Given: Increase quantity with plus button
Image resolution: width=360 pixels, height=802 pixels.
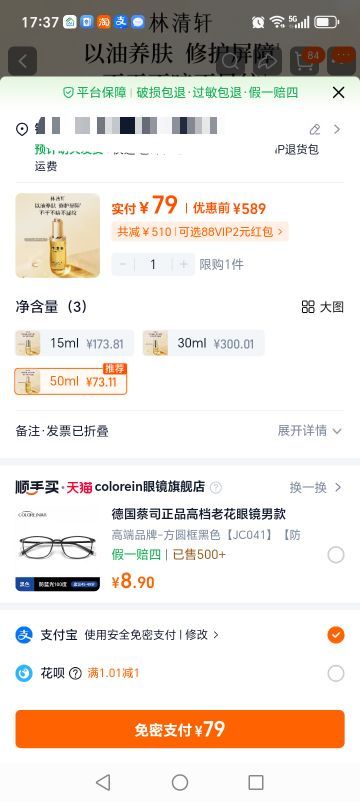Looking at the screenshot, I should (184, 264).
